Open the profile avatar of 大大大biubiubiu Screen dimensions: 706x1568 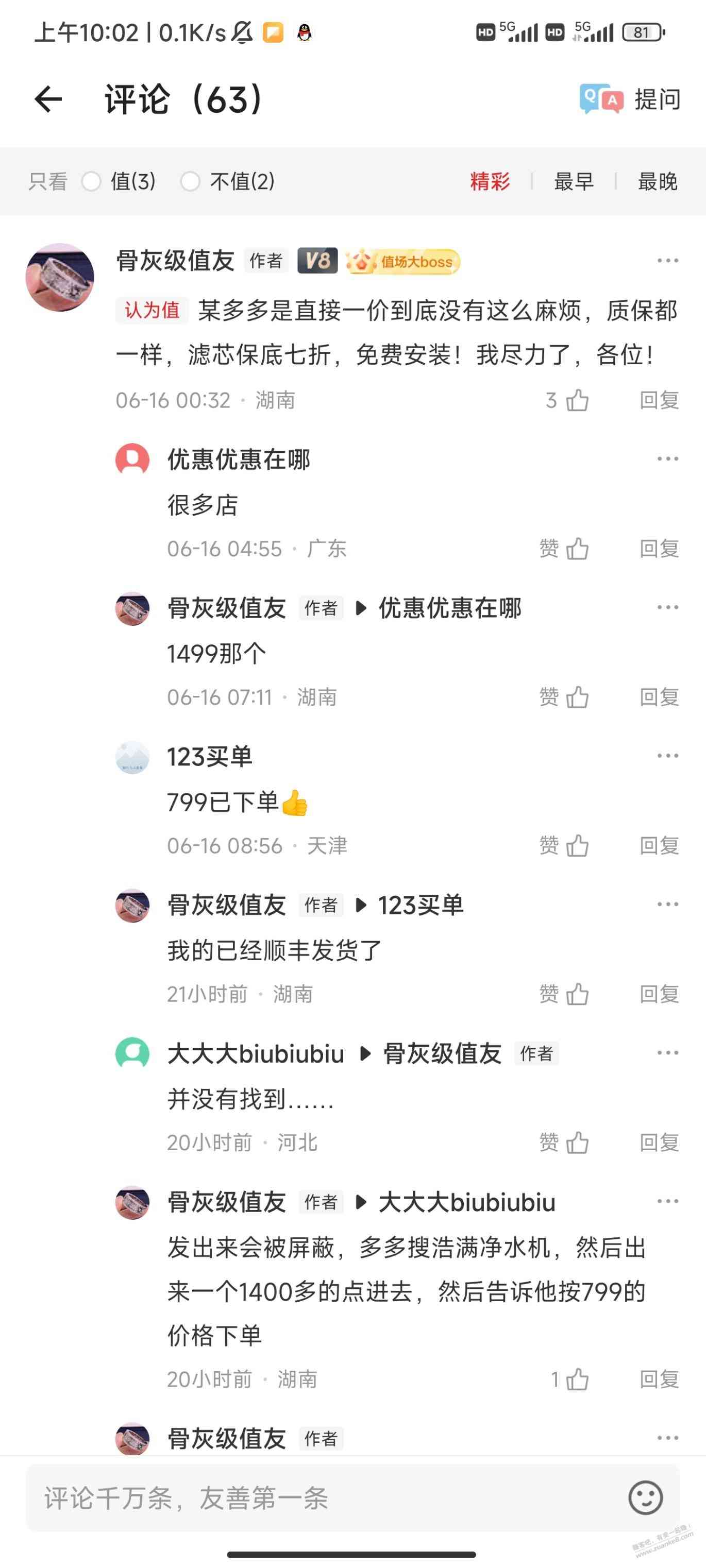click(132, 1053)
